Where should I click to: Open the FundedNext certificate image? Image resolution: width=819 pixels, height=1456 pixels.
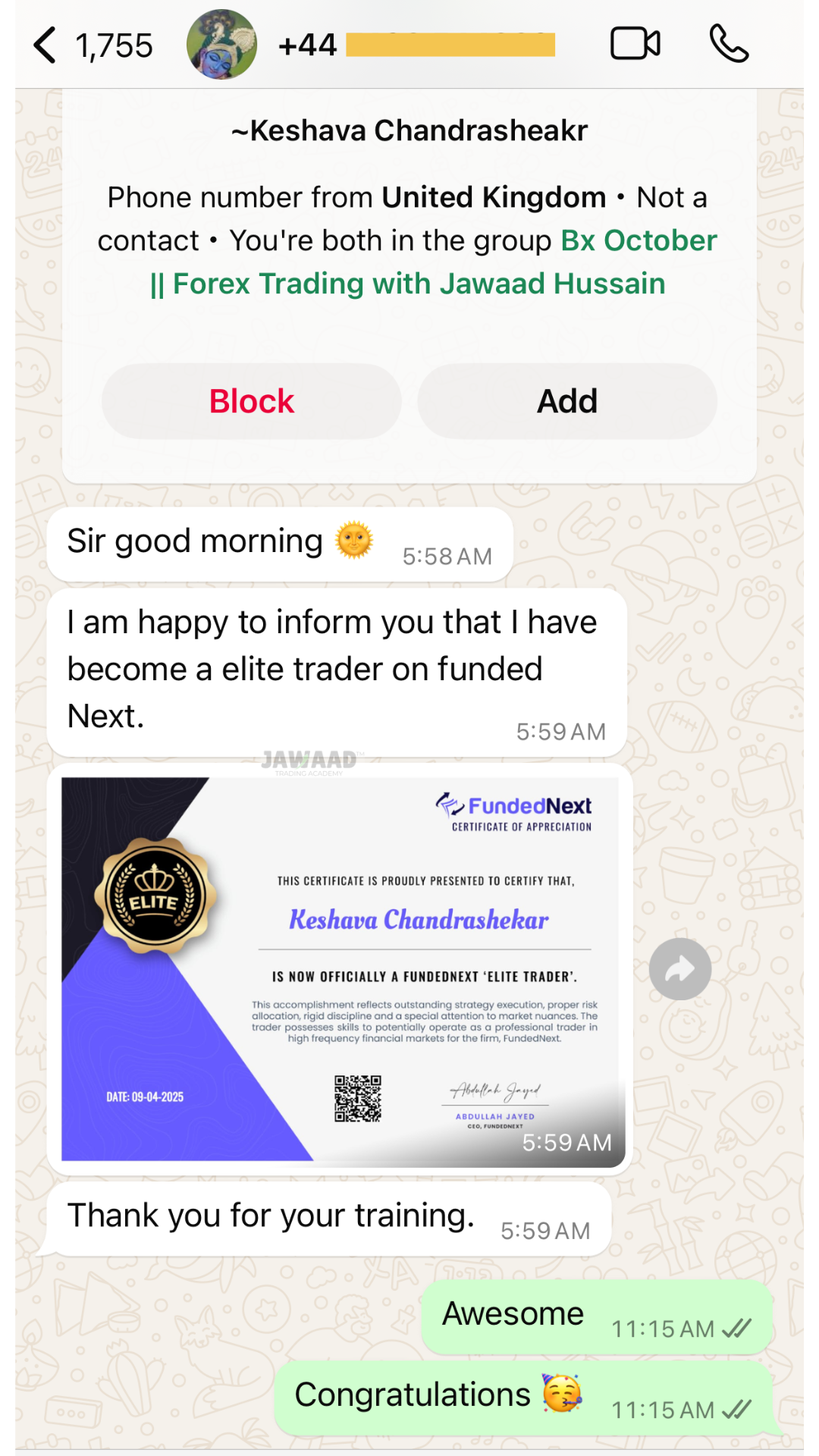point(341,969)
